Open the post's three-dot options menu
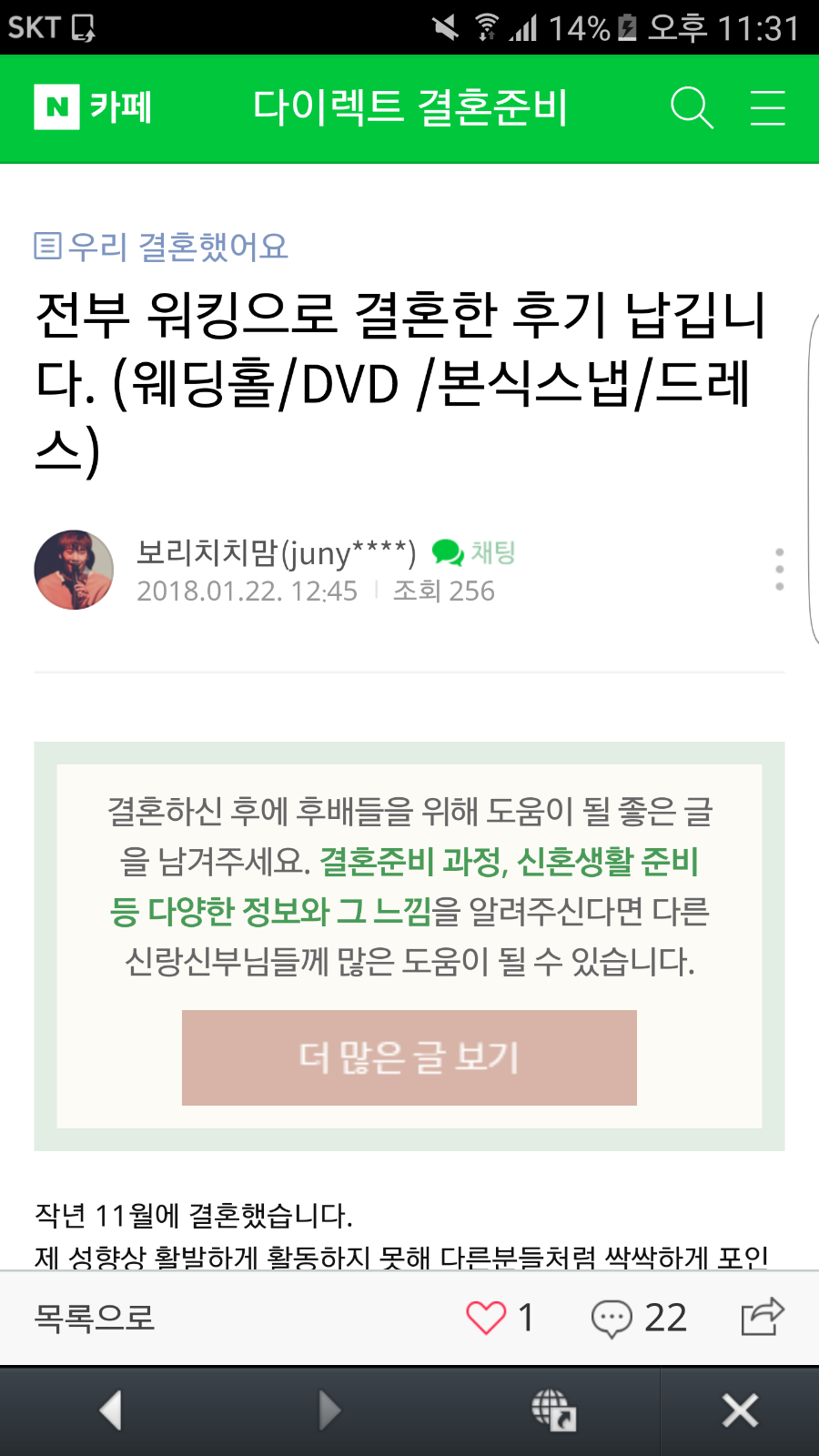819x1456 pixels. coord(779,570)
